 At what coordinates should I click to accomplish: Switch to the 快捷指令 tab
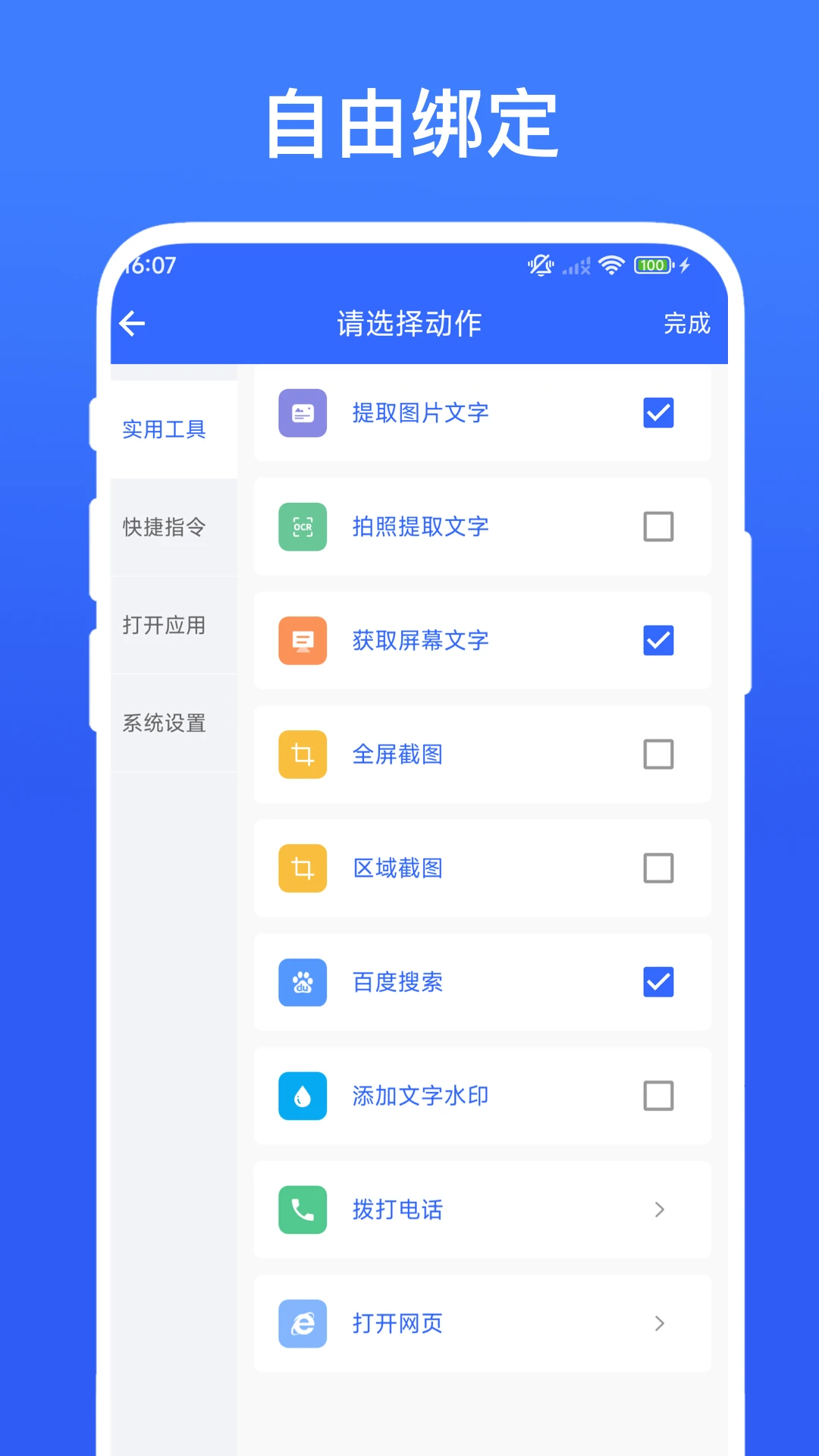[x=164, y=528]
